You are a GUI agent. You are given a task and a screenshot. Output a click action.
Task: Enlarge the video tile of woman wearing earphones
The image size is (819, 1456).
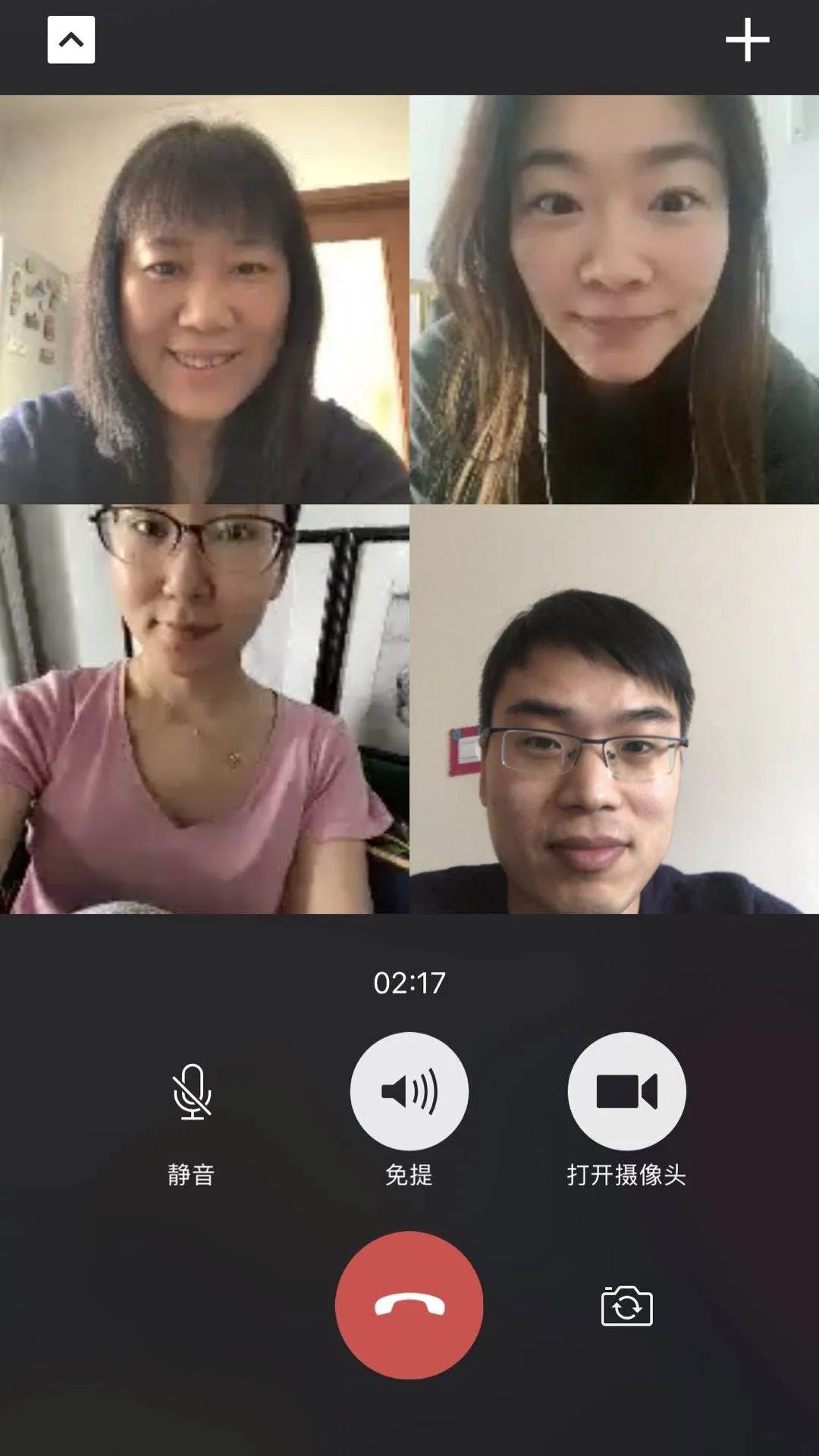tap(614, 300)
